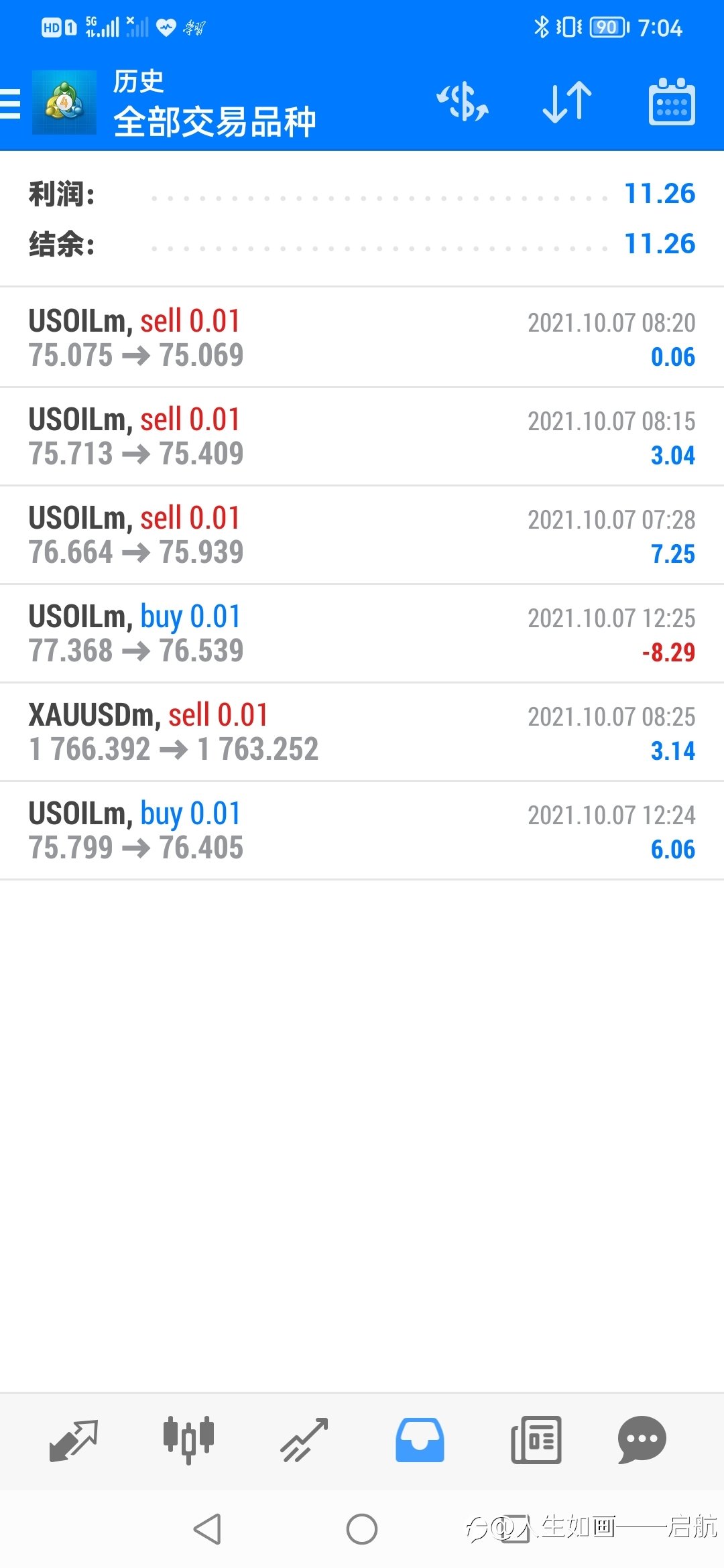Switch to the Quotes tab with arrows
The width and height of the screenshot is (724, 1568).
[74, 1440]
